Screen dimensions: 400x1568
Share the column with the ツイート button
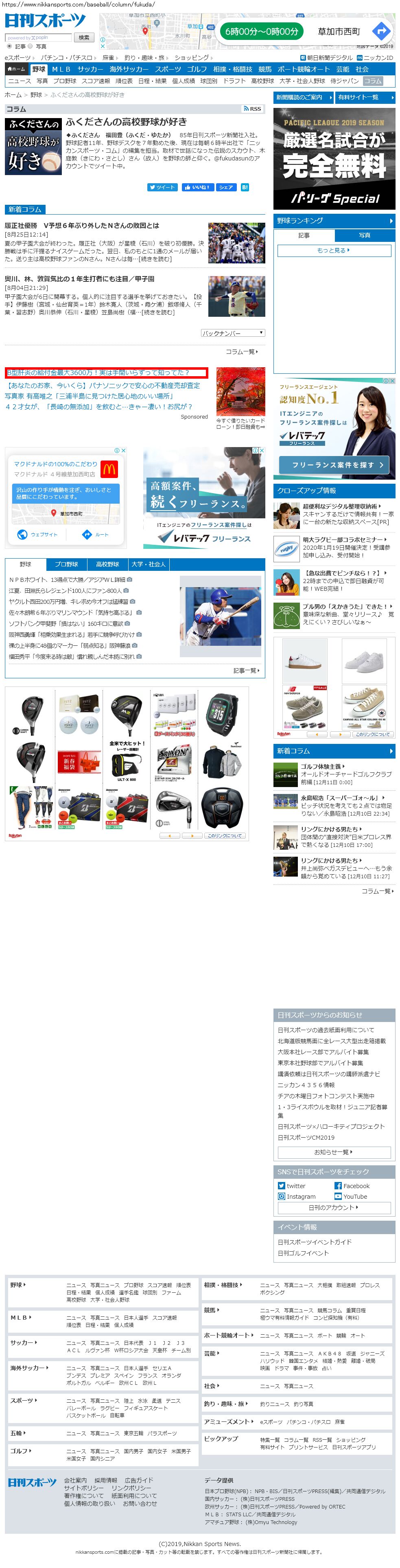tap(162, 187)
